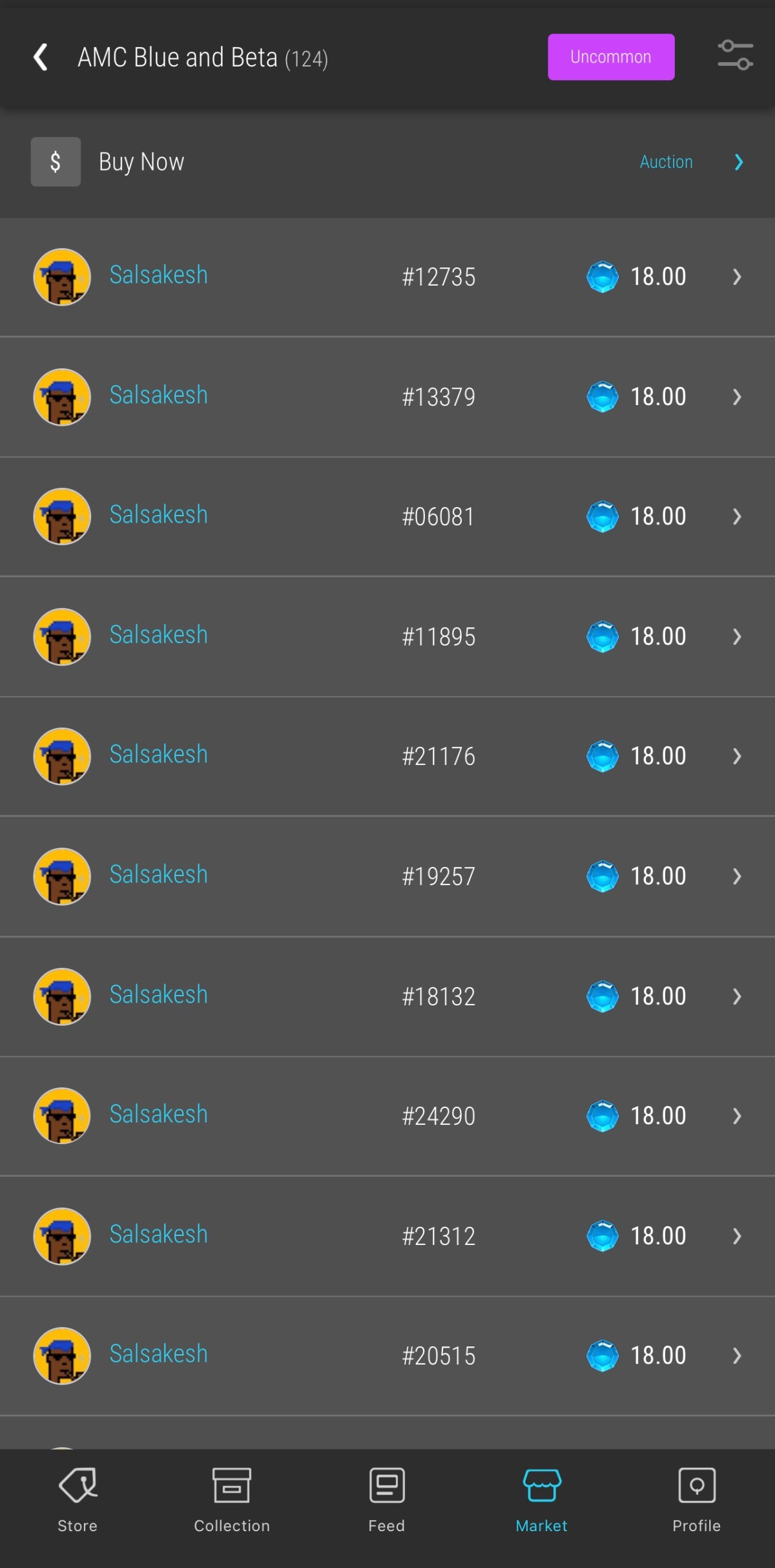The height and width of the screenshot is (1568, 775).
Task: Tap the Uncommon rarity button
Action: (610, 57)
